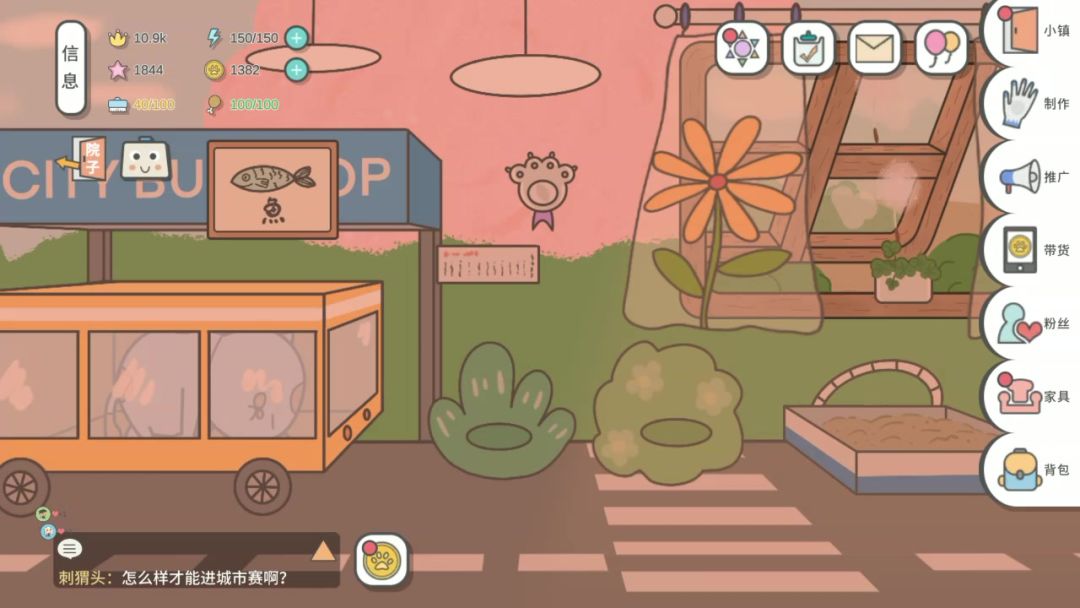Open the hexagram star icon
The width and height of the screenshot is (1080, 608).
(742, 47)
